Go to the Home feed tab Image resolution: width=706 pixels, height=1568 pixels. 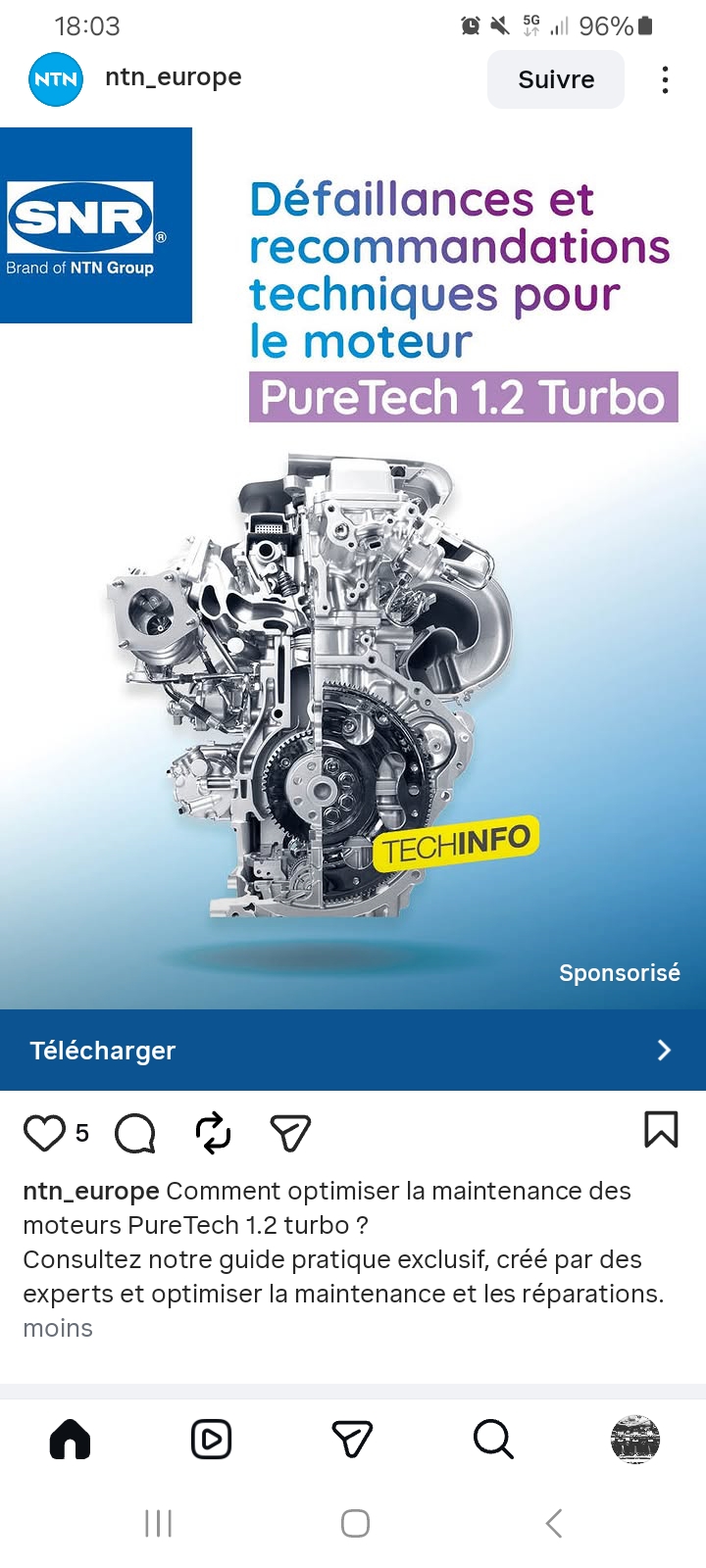point(70,1440)
